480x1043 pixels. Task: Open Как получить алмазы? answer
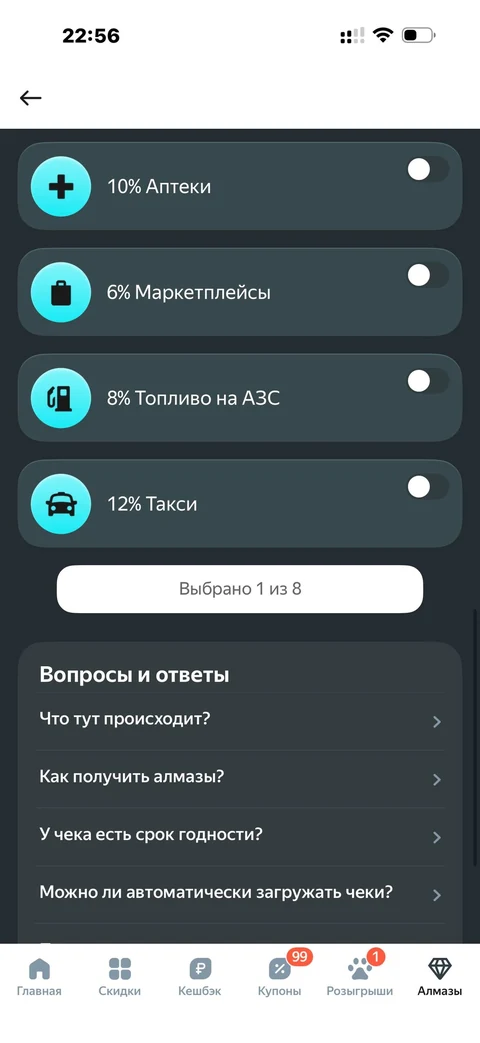240,779
